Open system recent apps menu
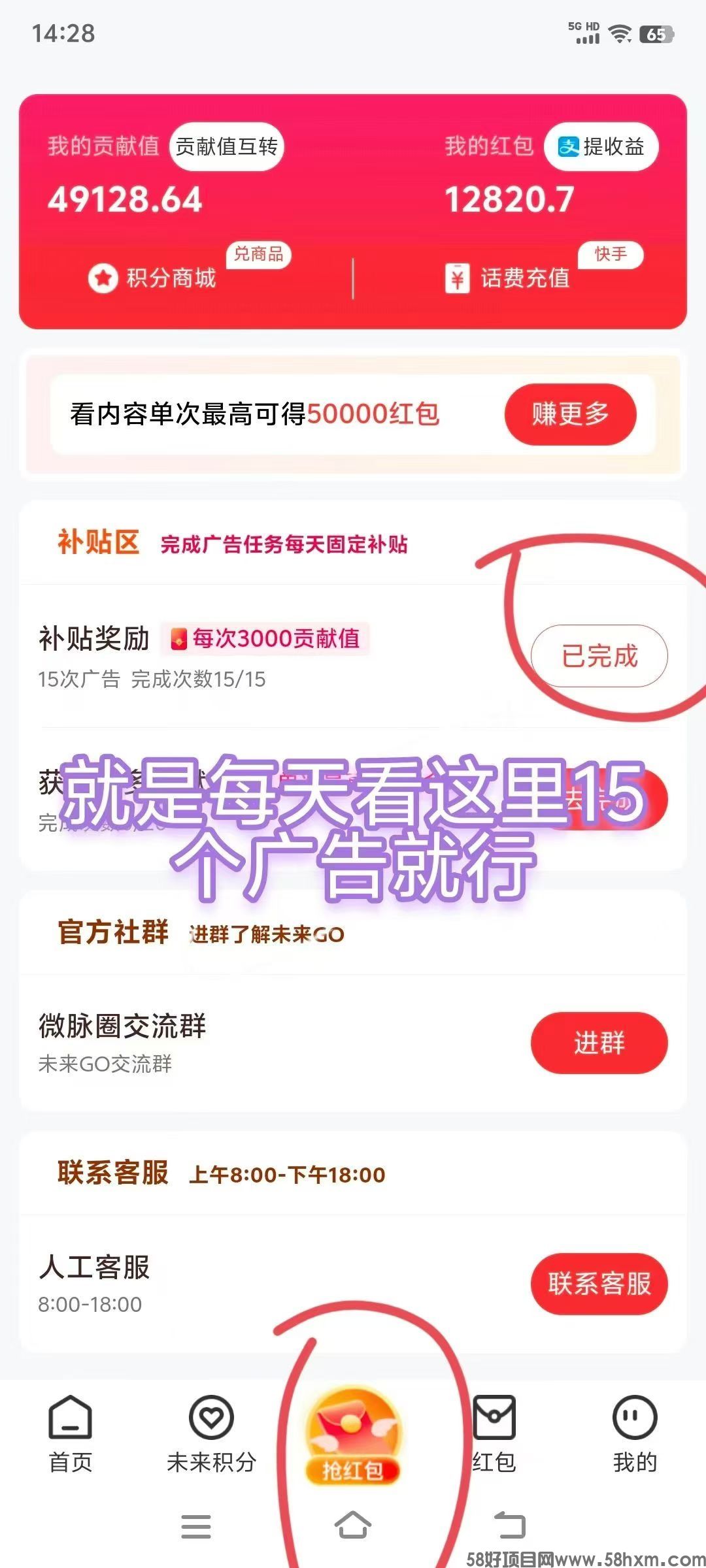The image size is (706, 1568). (196, 1526)
